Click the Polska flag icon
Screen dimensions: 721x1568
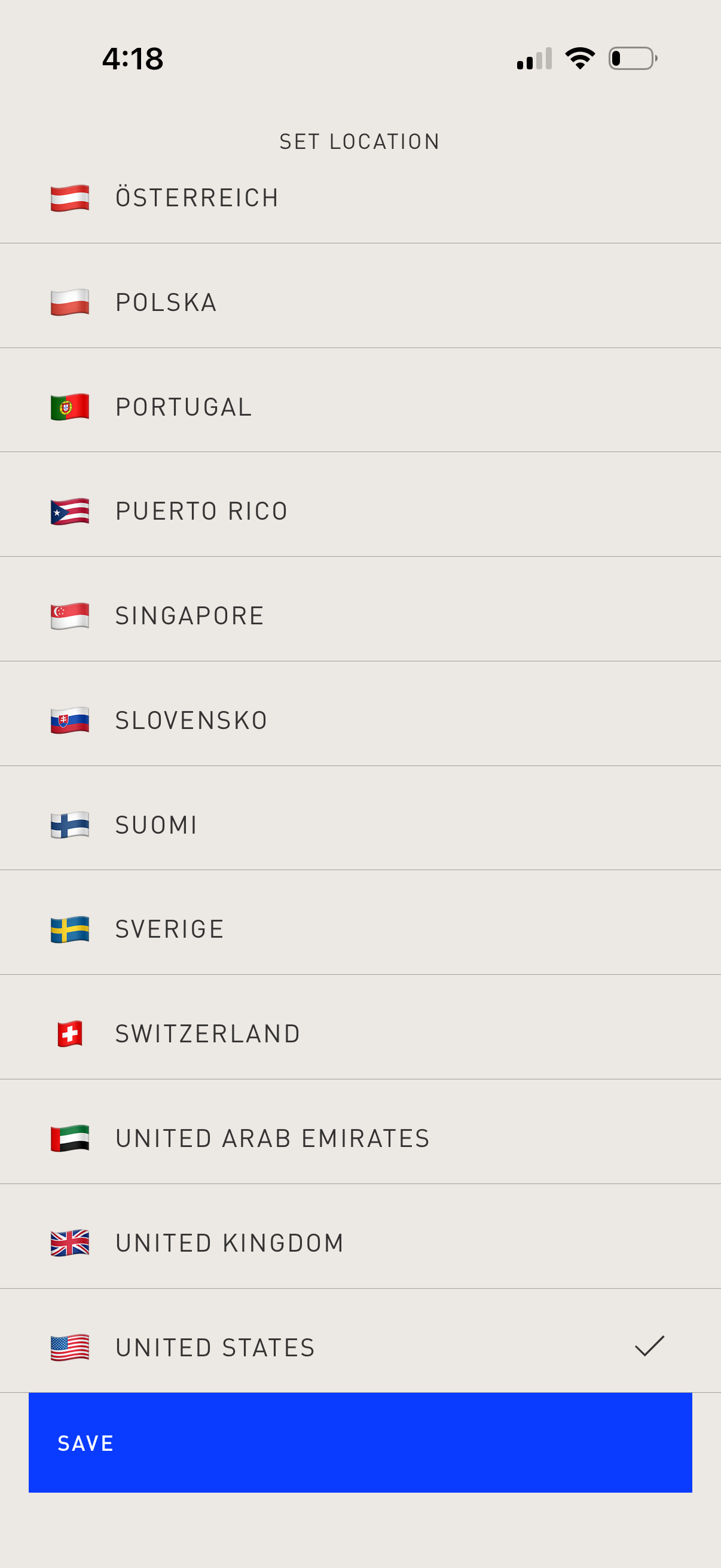pos(69,303)
